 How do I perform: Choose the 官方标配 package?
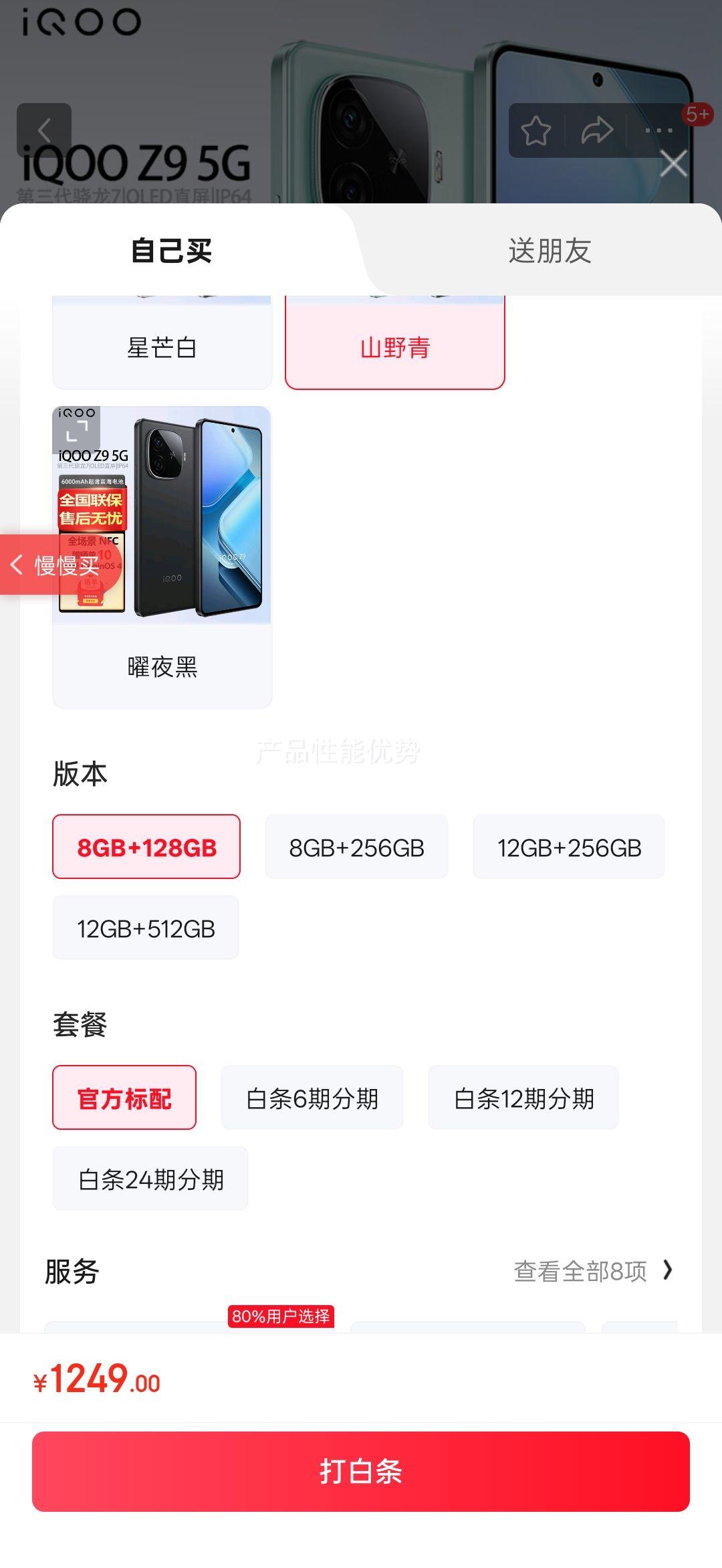124,1096
